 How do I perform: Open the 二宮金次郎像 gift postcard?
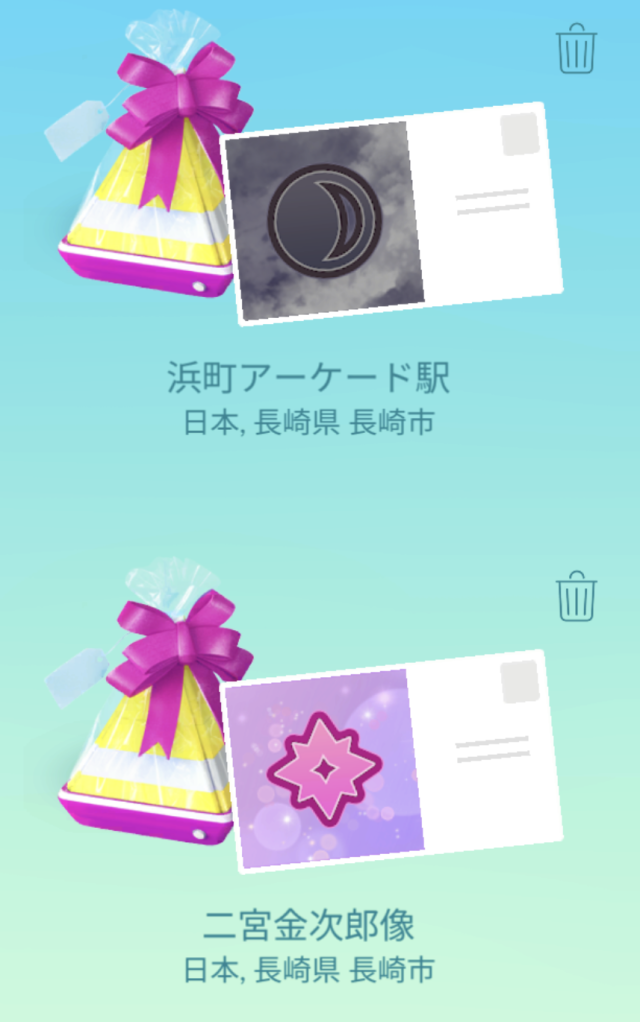point(392,762)
